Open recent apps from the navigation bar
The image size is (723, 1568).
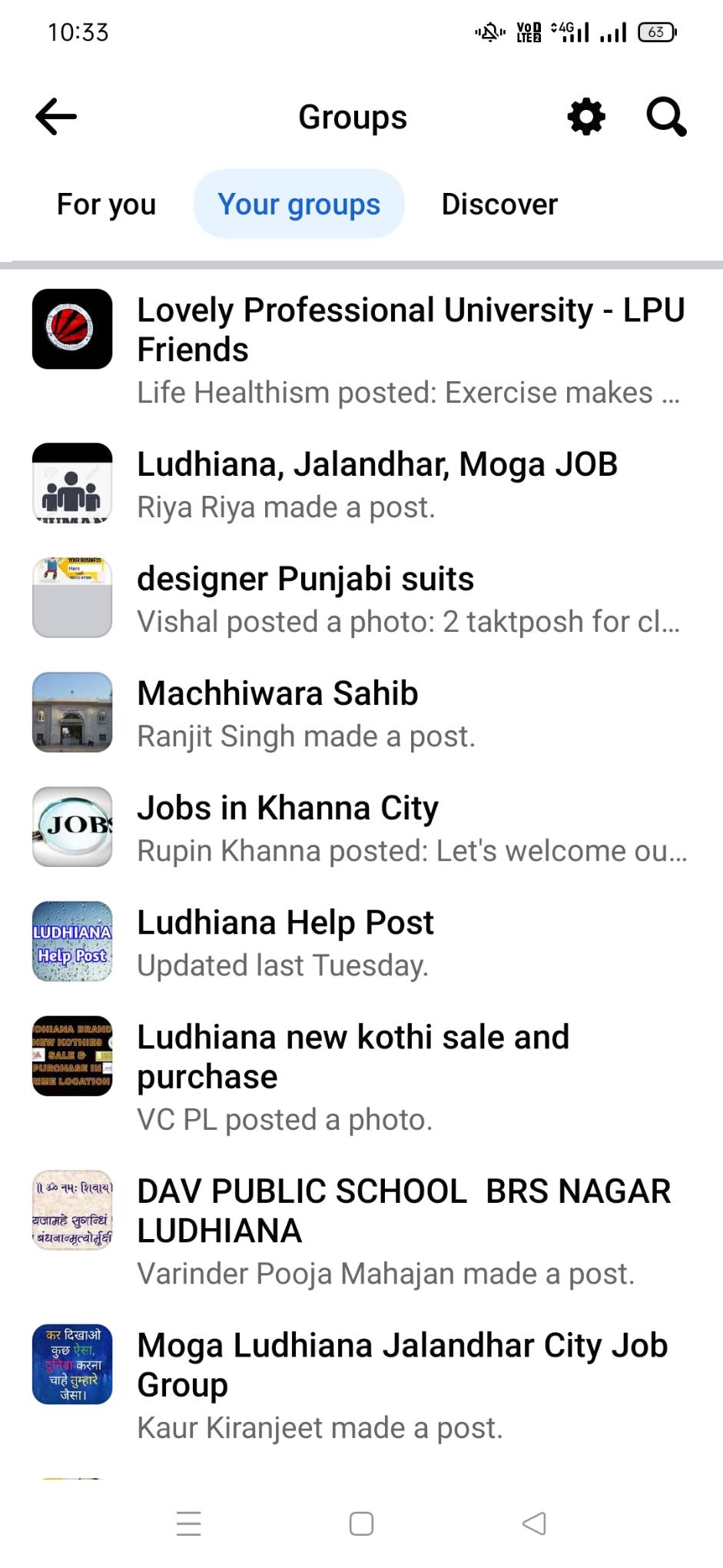click(x=188, y=1523)
